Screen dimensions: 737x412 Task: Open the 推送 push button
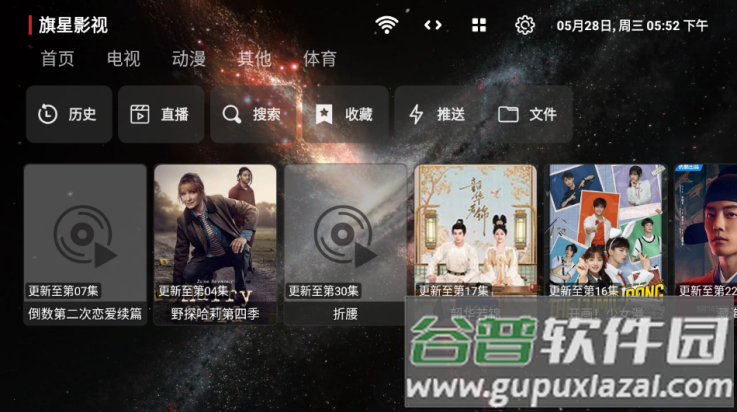(436, 114)
